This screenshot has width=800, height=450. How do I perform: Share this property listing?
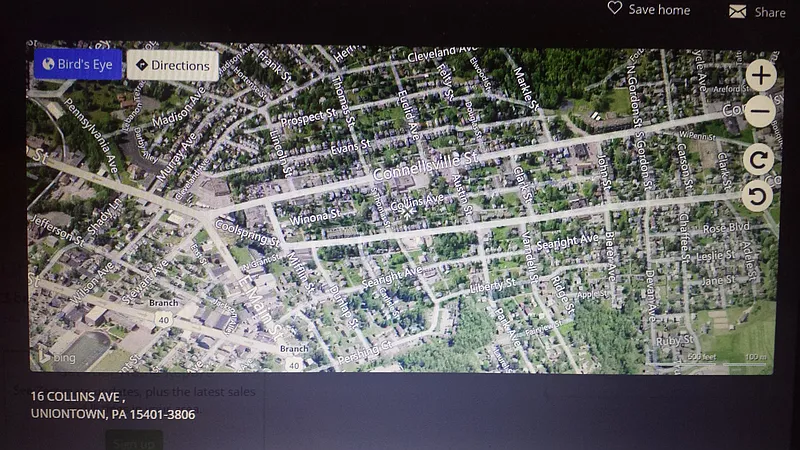point(757,12)
